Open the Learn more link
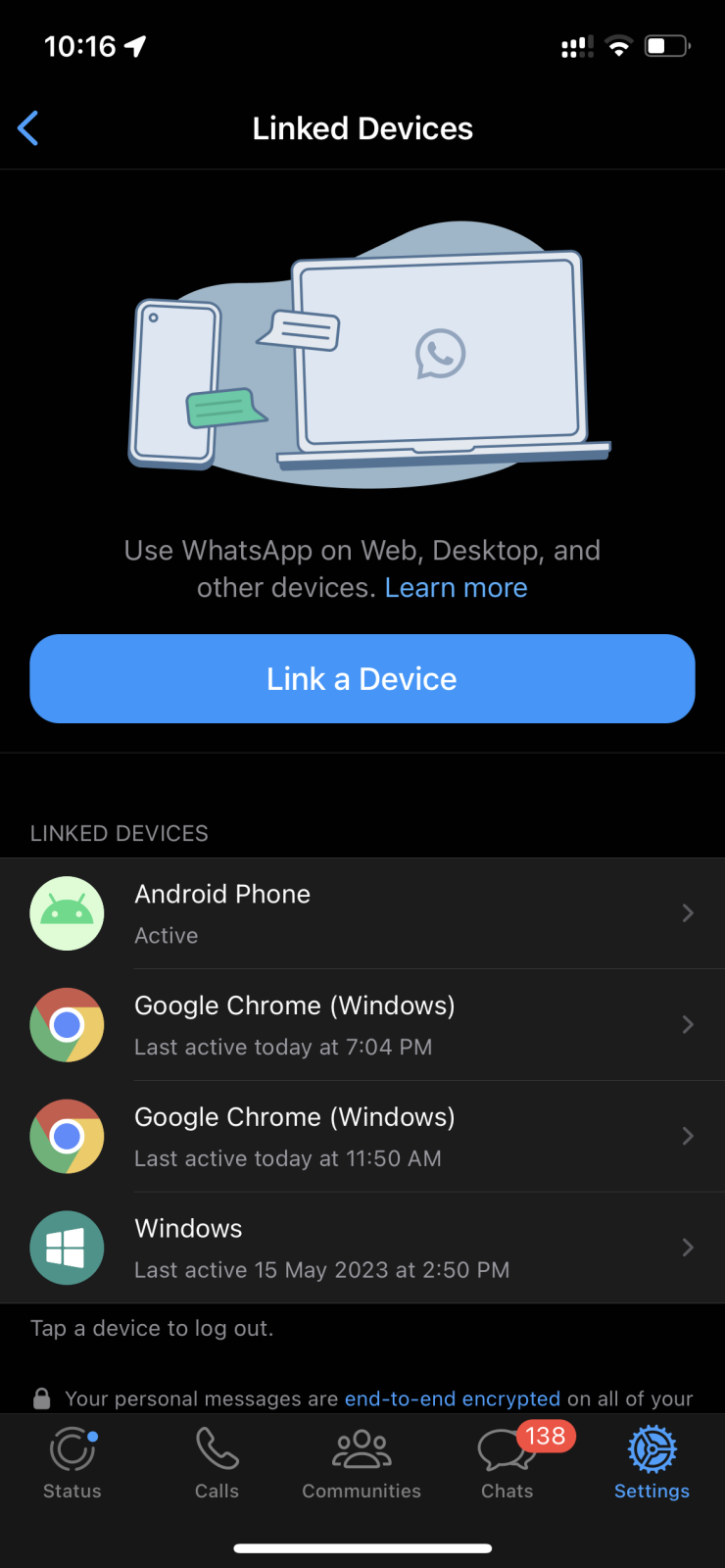This screenshot has height=1568, width=725. pyautogui.click(x=456, y=588)
